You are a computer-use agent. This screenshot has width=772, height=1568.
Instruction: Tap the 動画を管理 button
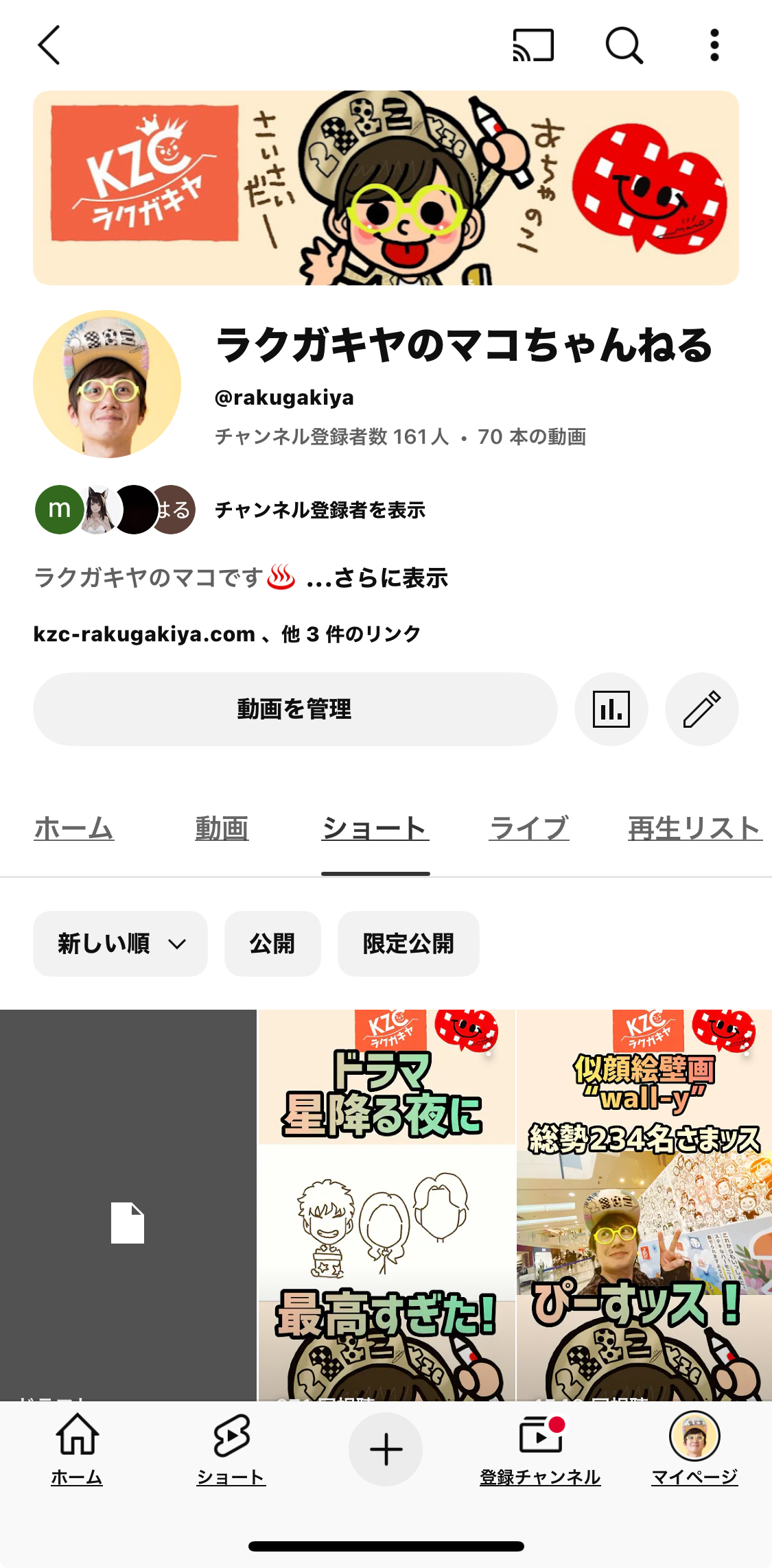[x=295, y=709]
